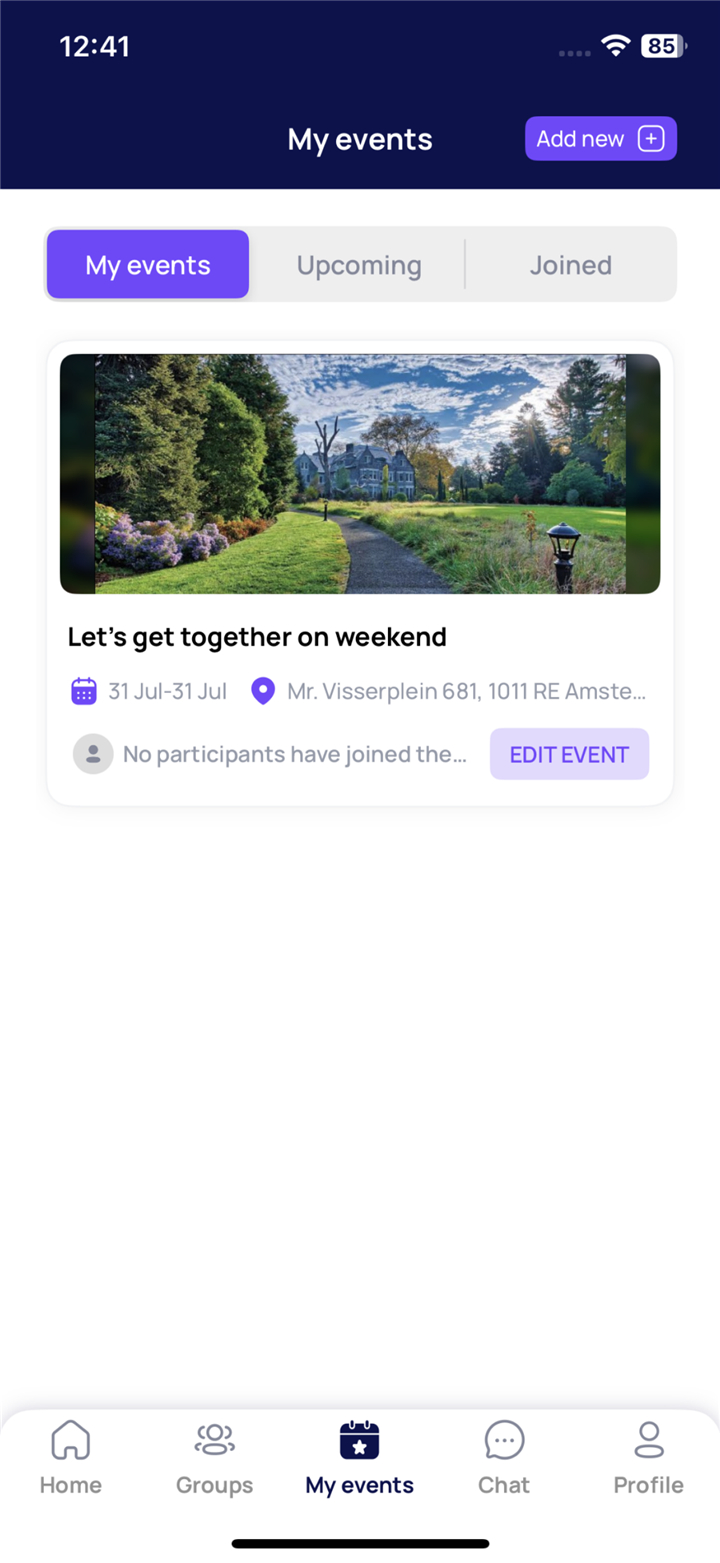Tap the calendar icon next to event dates
Viewport: 720px width, 1563px height.
84,690
